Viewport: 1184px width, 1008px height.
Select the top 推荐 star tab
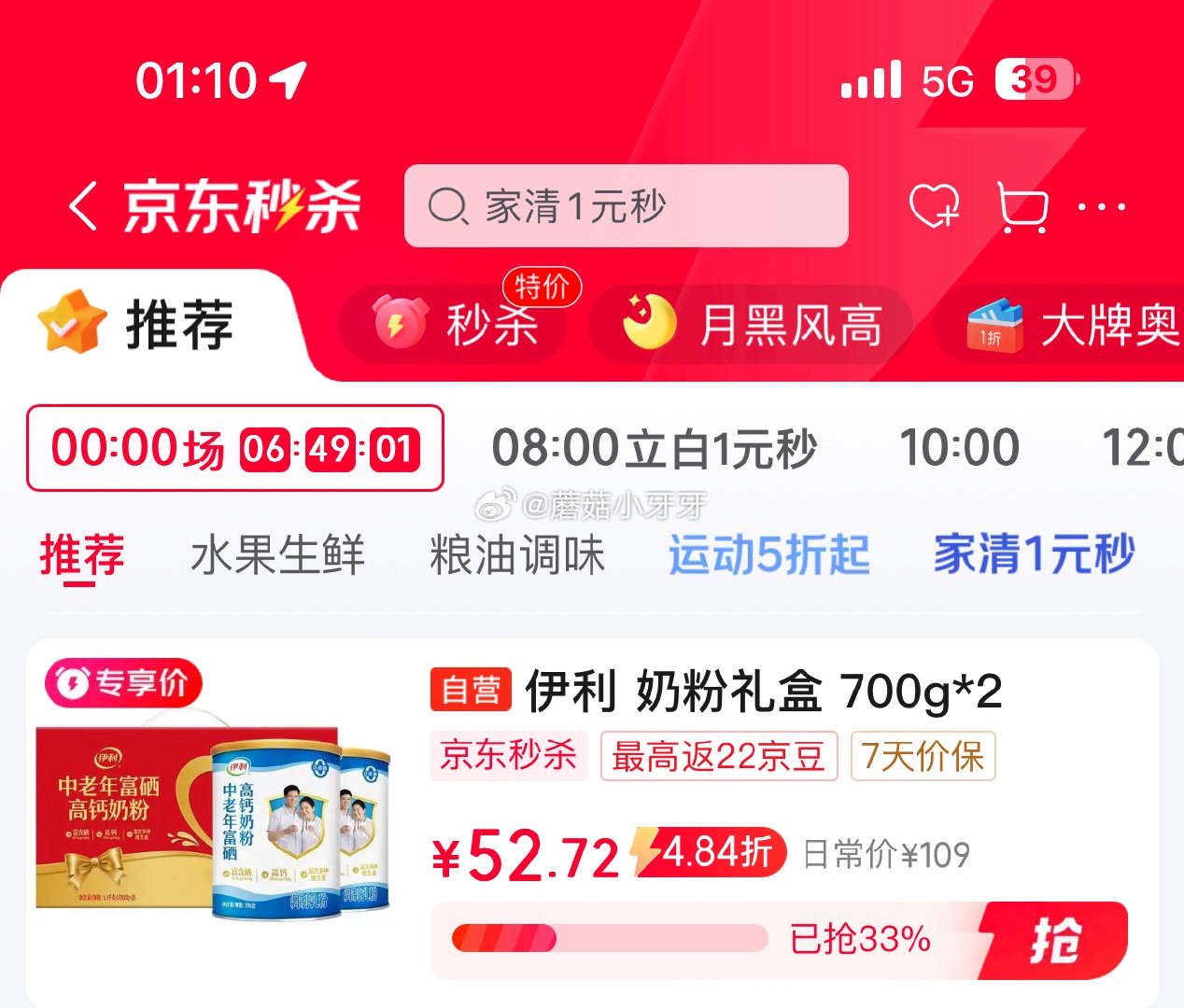[140, 325]
